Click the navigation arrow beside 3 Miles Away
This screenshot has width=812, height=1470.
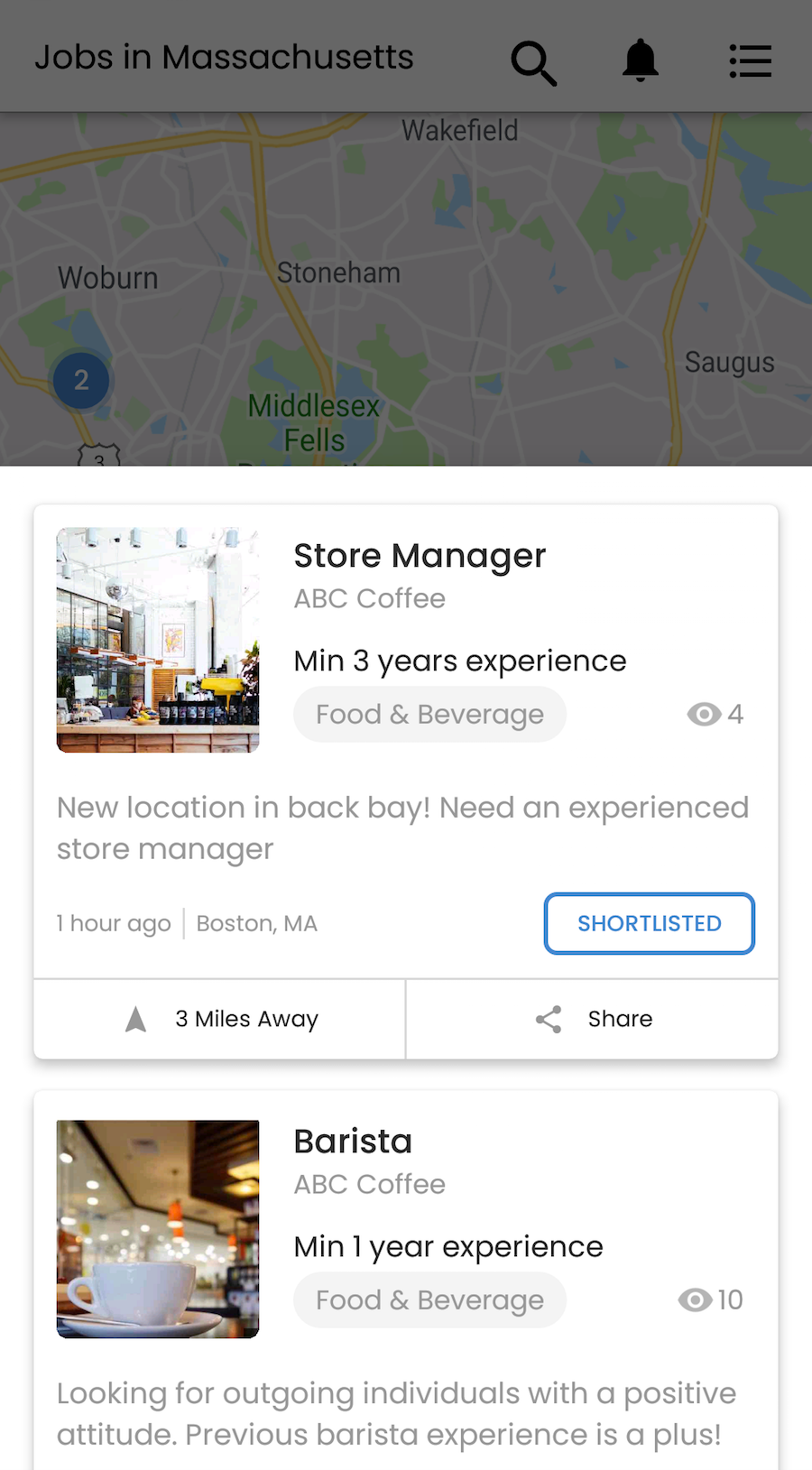pos(135,1018)
